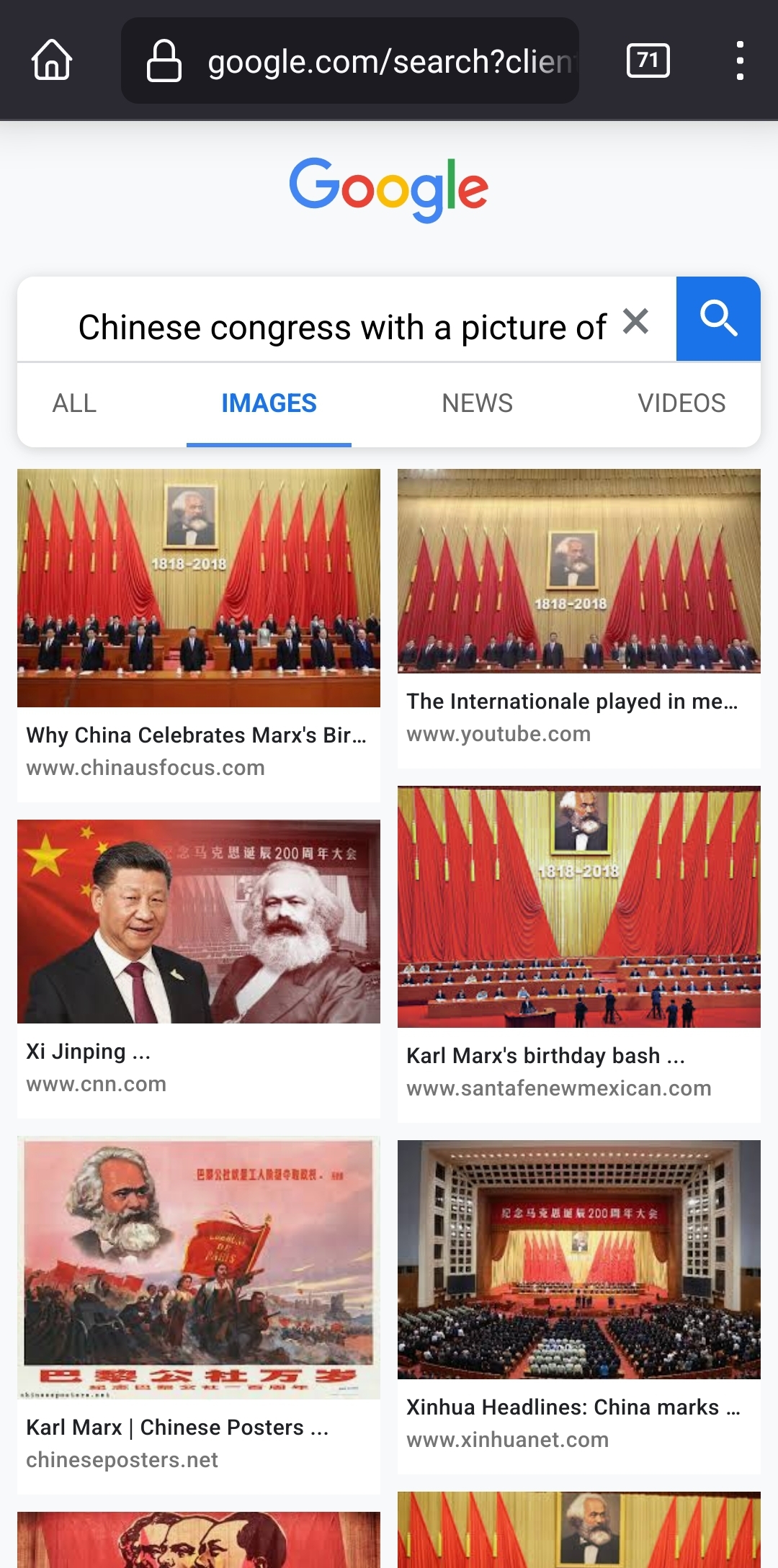Screen dimensions: 778x1568
Task: Switch to the NEWS tab
Action: pos(477,403)
